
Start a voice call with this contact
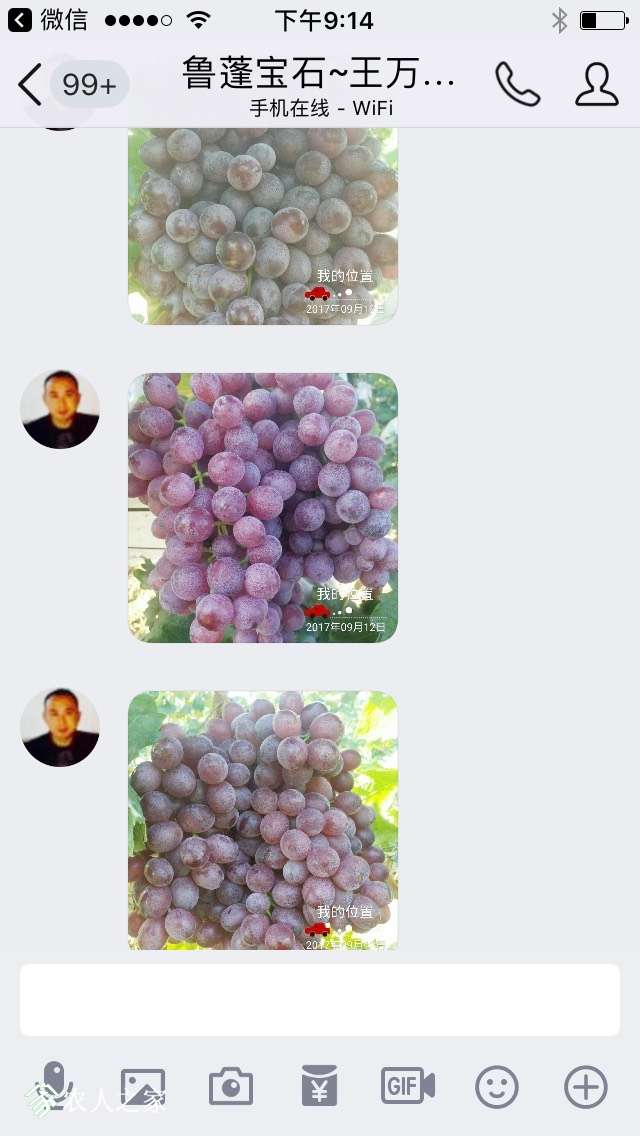(517, 85)
